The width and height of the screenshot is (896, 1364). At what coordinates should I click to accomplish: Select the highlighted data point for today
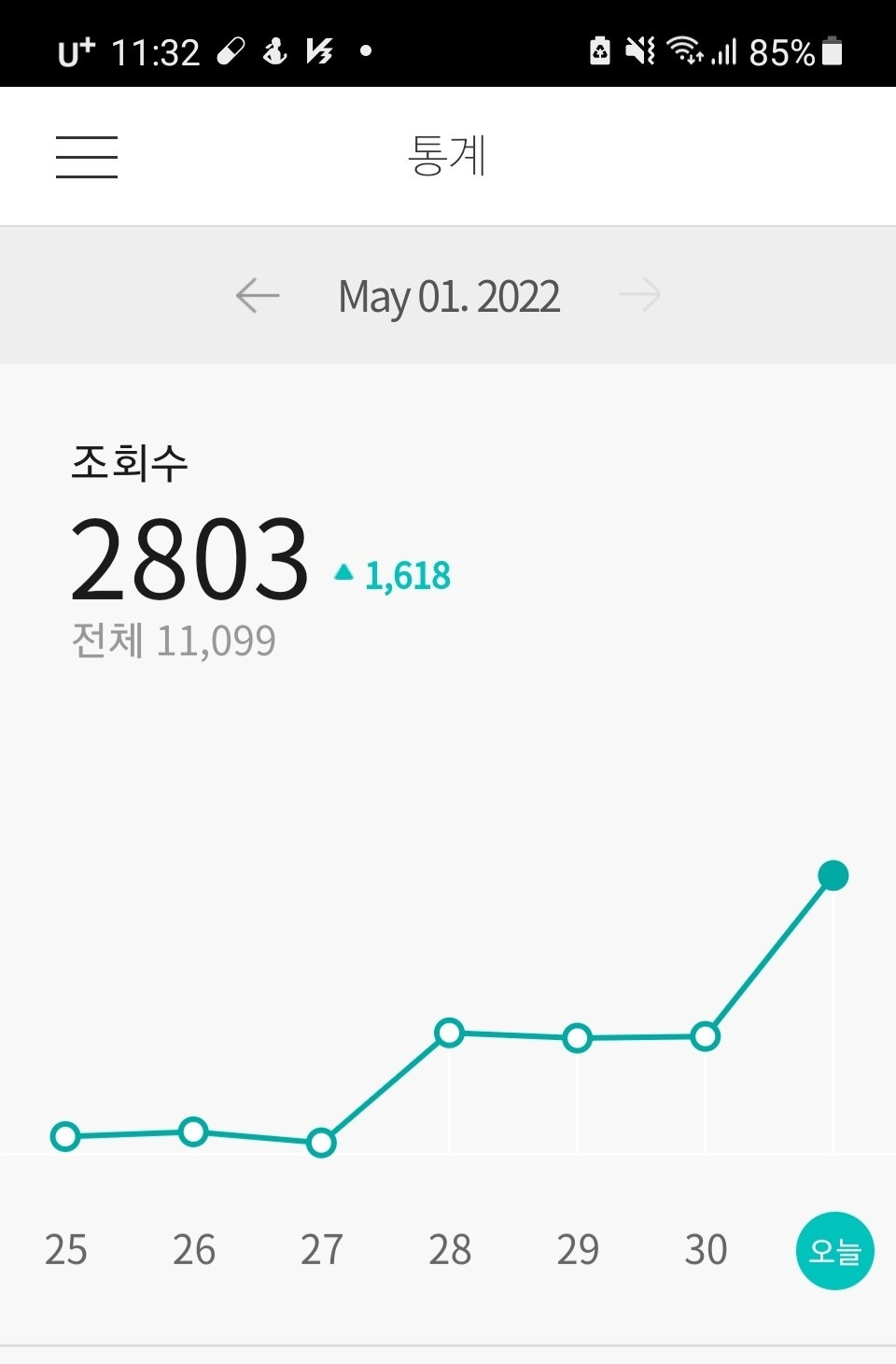coord(833,875)
